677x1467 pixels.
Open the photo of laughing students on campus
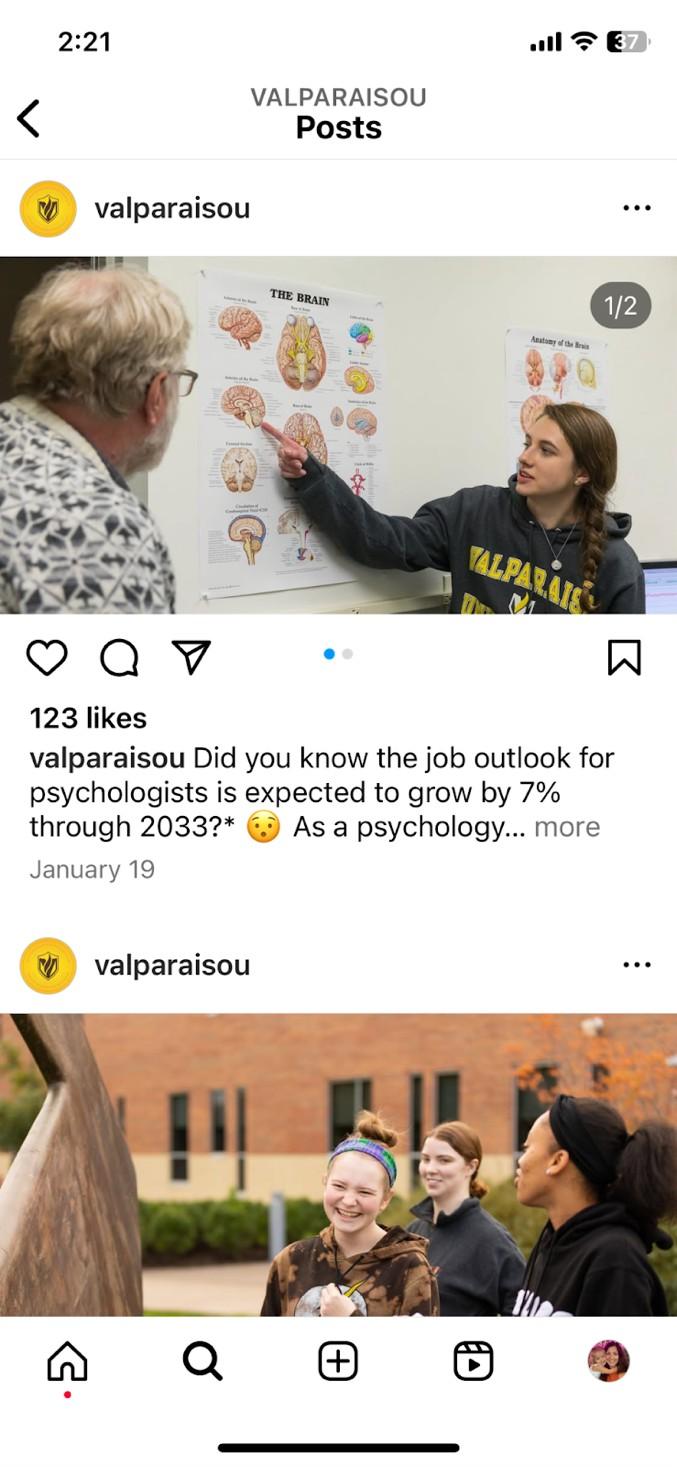point(338,1165)
